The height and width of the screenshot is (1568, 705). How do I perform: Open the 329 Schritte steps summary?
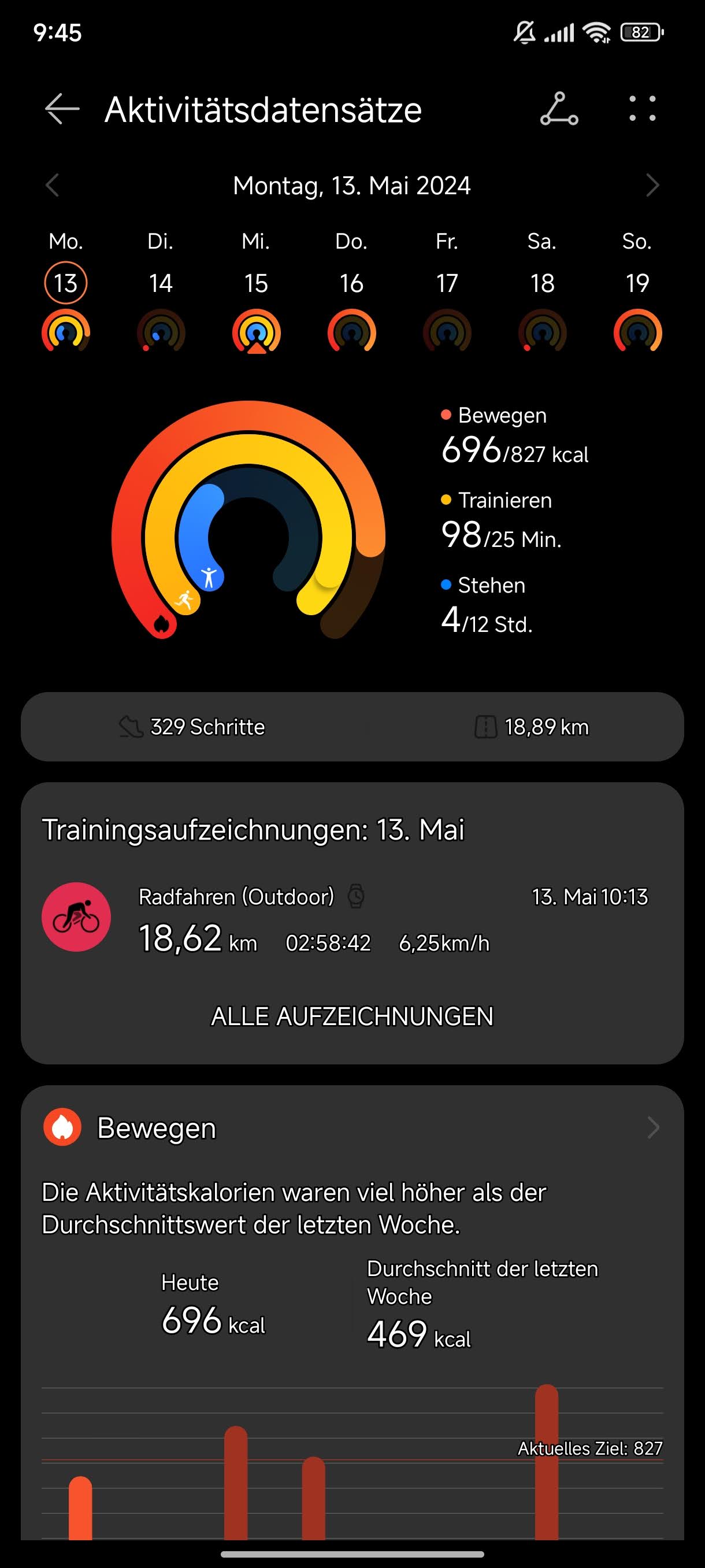(x=192, y=727)
